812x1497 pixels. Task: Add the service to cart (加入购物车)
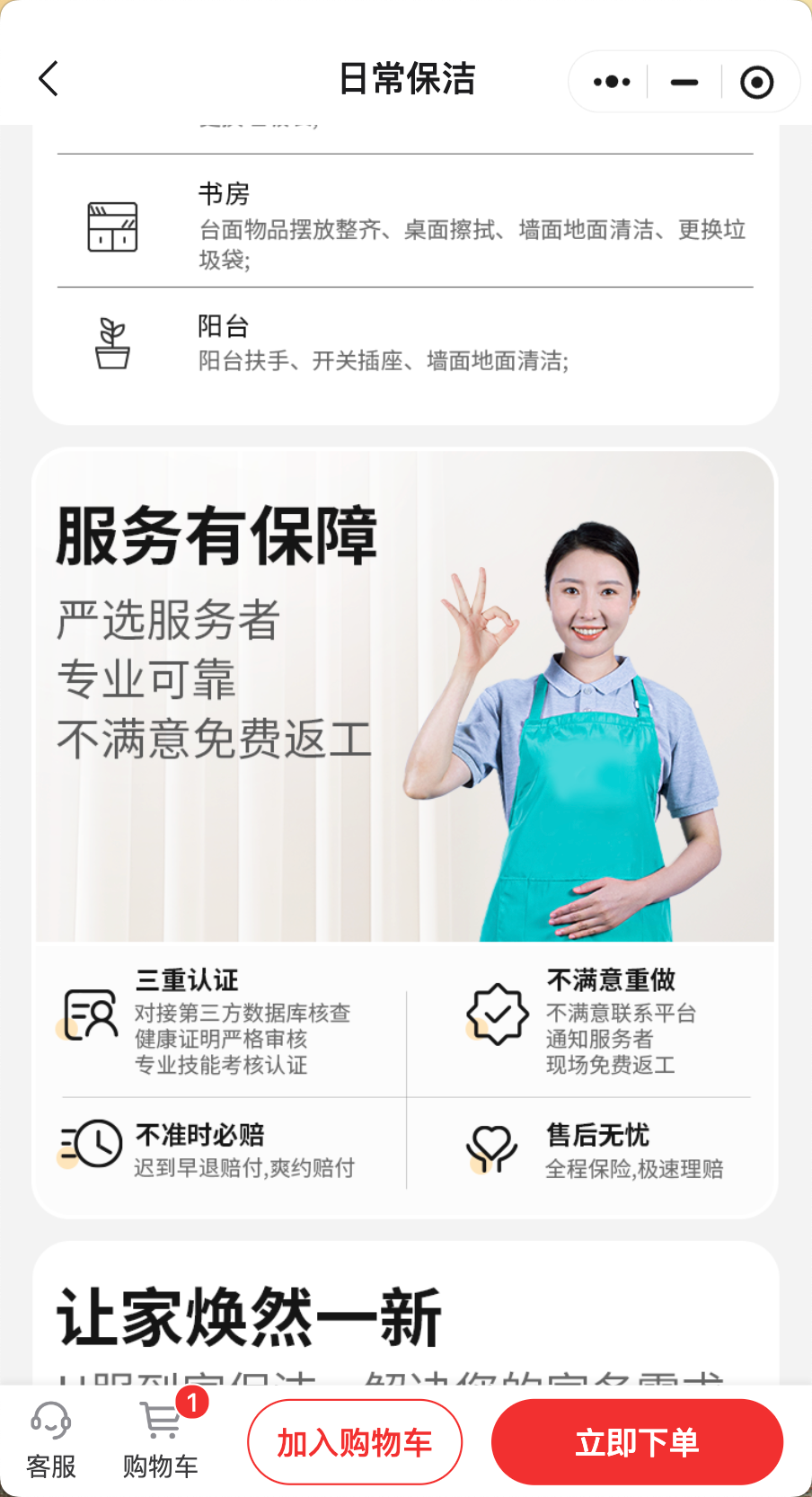click(355, 1442)
